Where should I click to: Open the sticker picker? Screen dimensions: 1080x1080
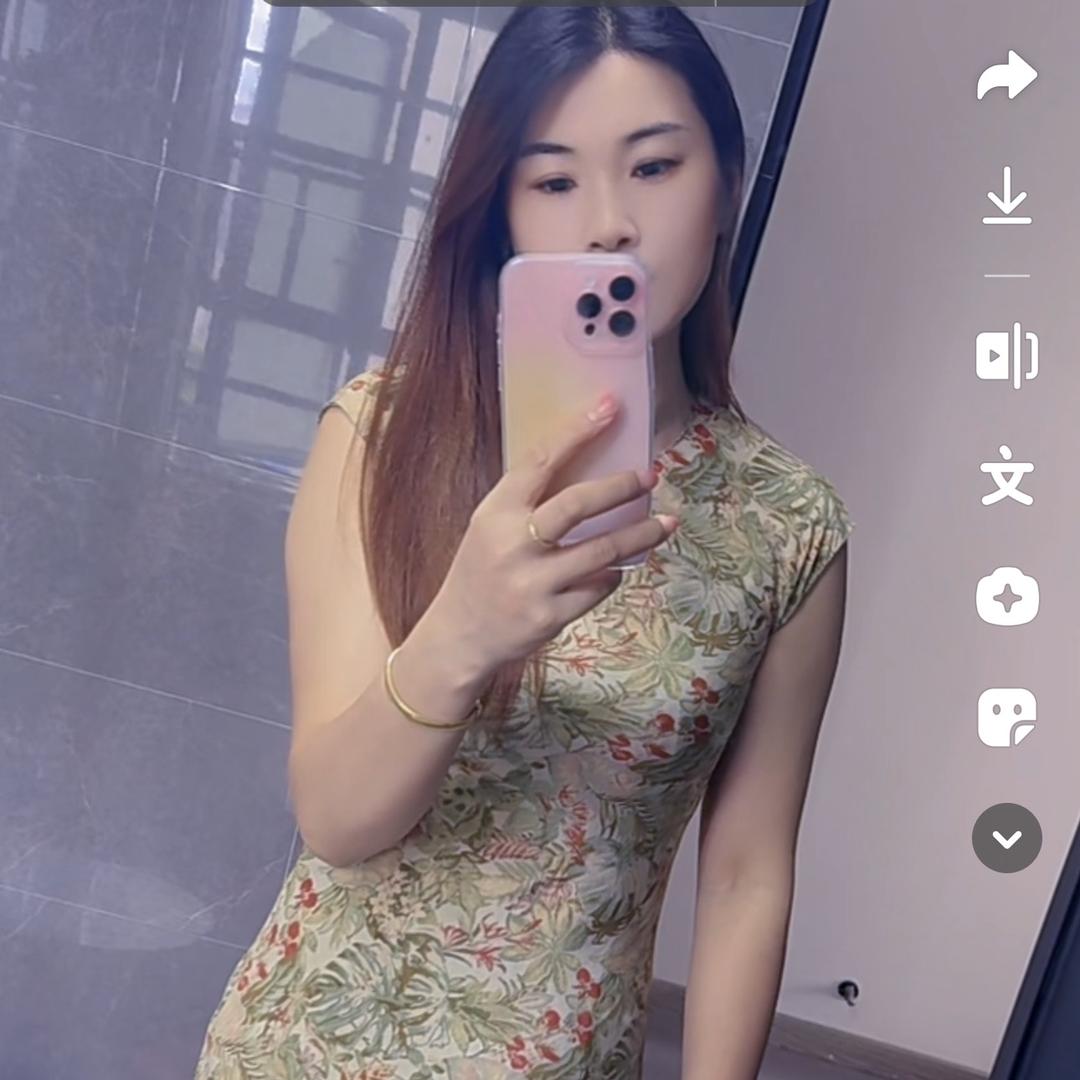coord(1007,717)
